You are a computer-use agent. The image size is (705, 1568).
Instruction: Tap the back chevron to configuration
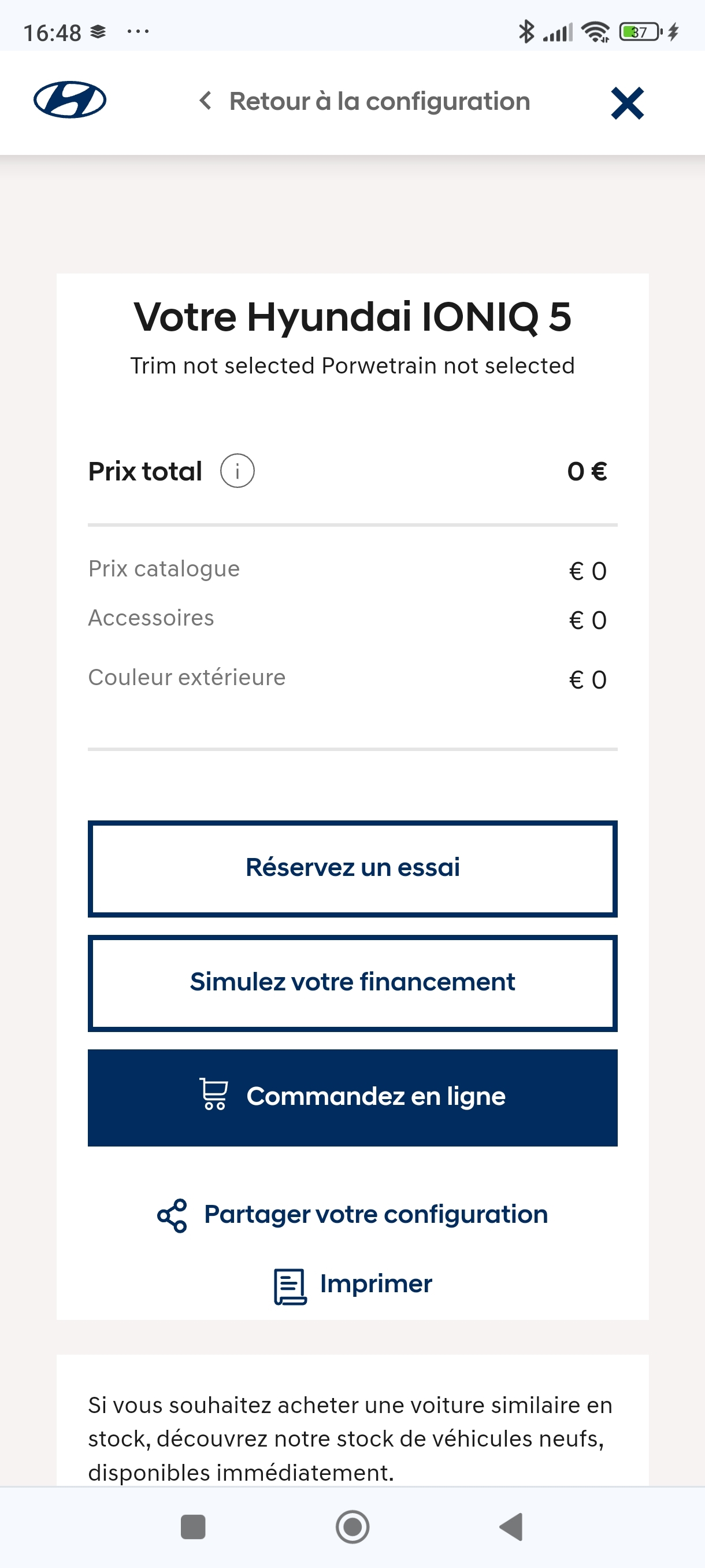pyautogui.click(x=206, y=101)
